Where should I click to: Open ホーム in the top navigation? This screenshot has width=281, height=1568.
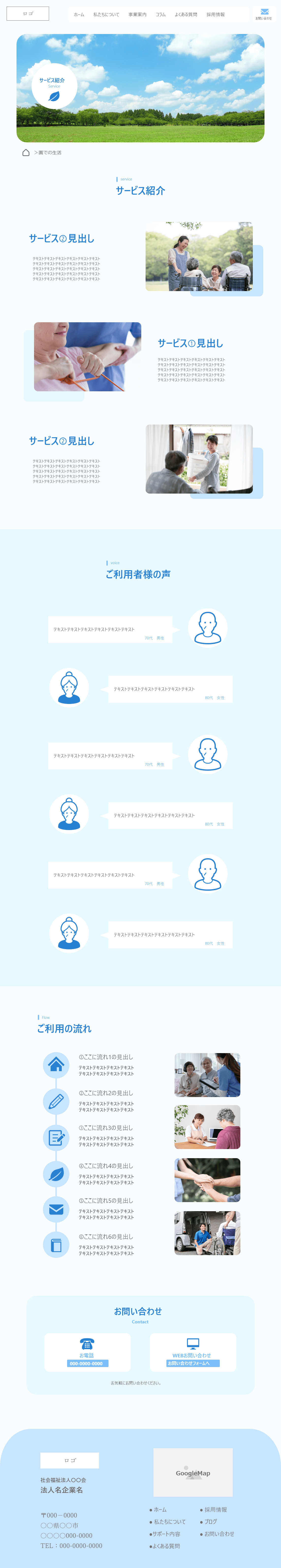[79, 15]
